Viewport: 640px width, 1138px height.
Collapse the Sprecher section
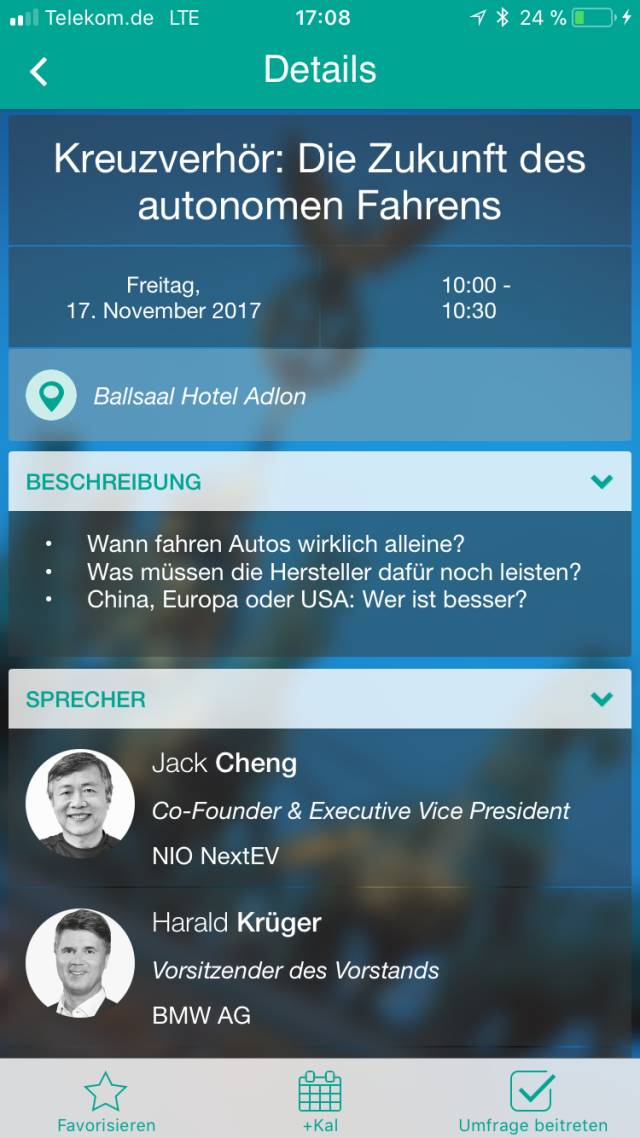601,699
